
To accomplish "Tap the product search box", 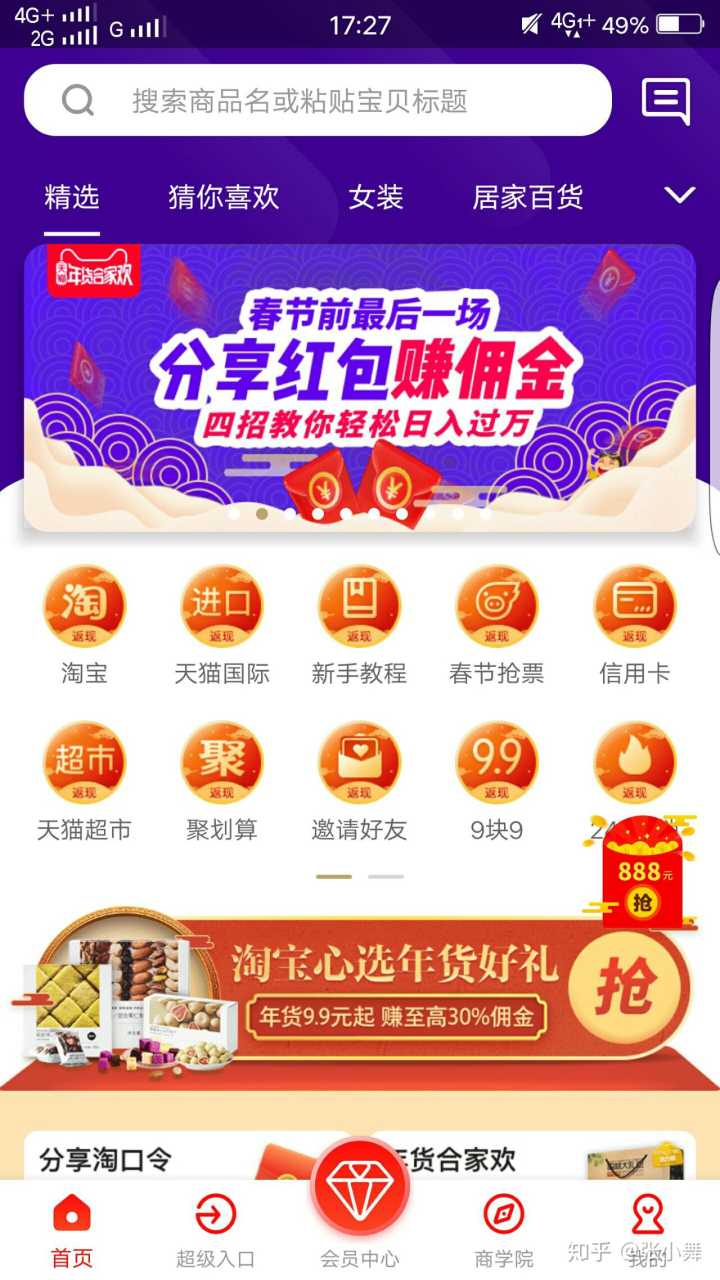I will (x=317, y=100).
